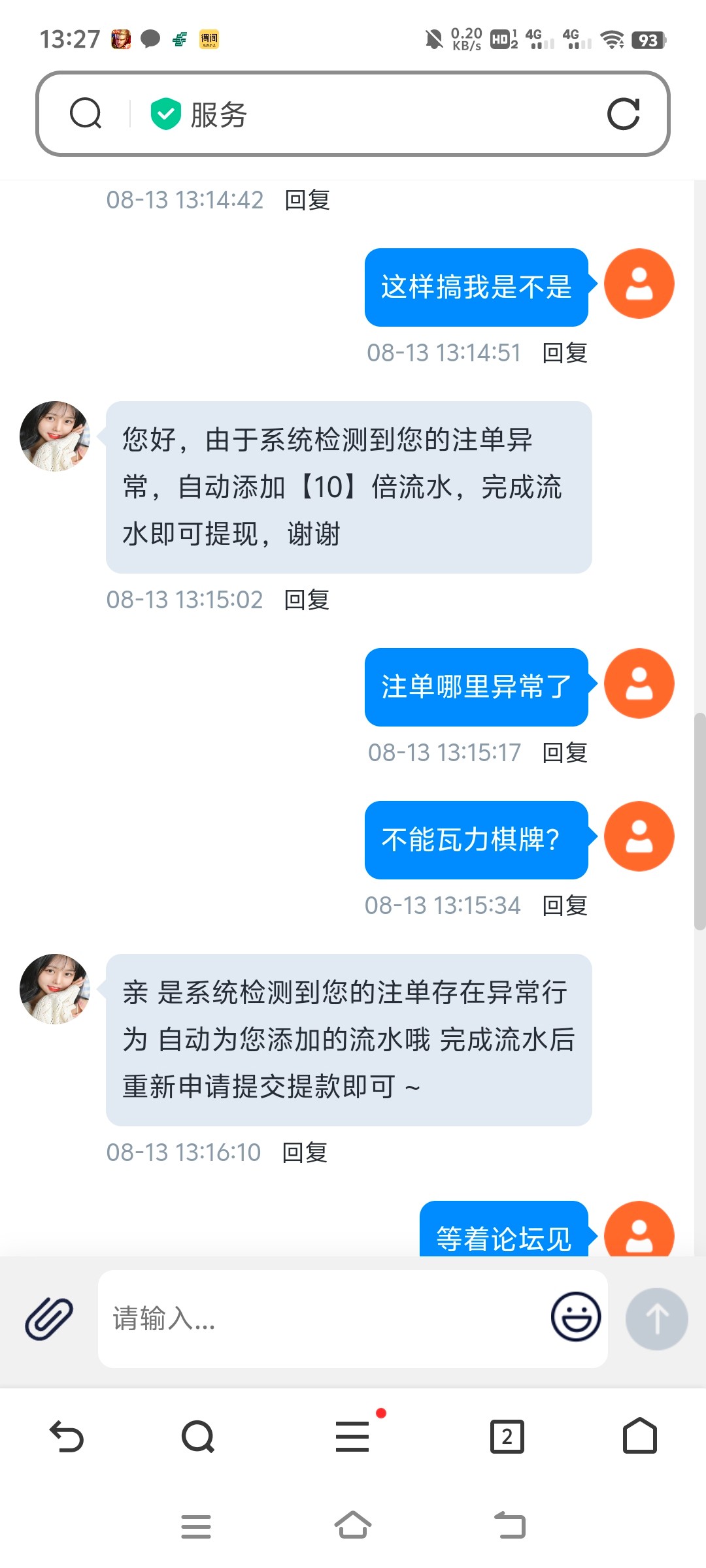Tap 回复 under the 13:16:10 message
The image size is (706, 1568).
305,1152
